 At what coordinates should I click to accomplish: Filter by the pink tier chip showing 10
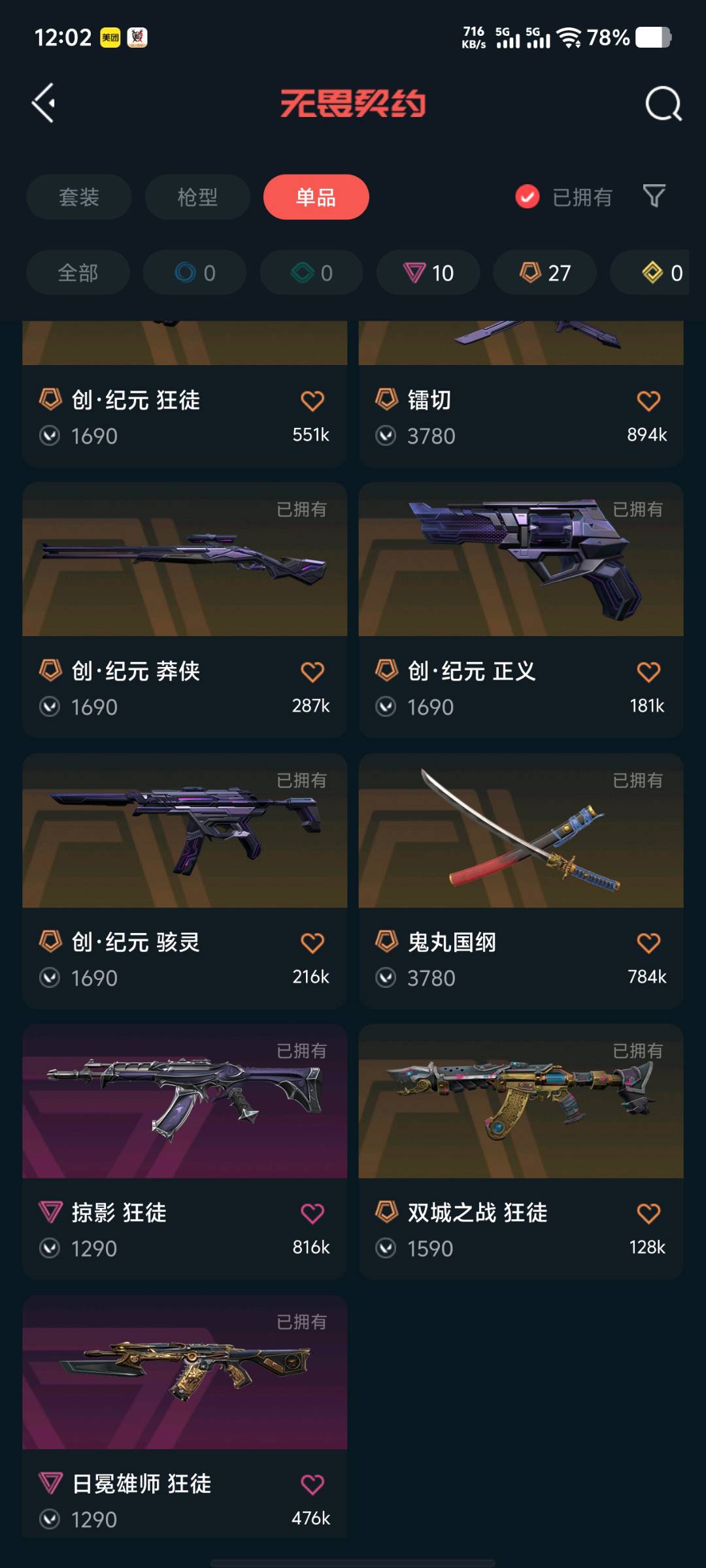point(428,272)
